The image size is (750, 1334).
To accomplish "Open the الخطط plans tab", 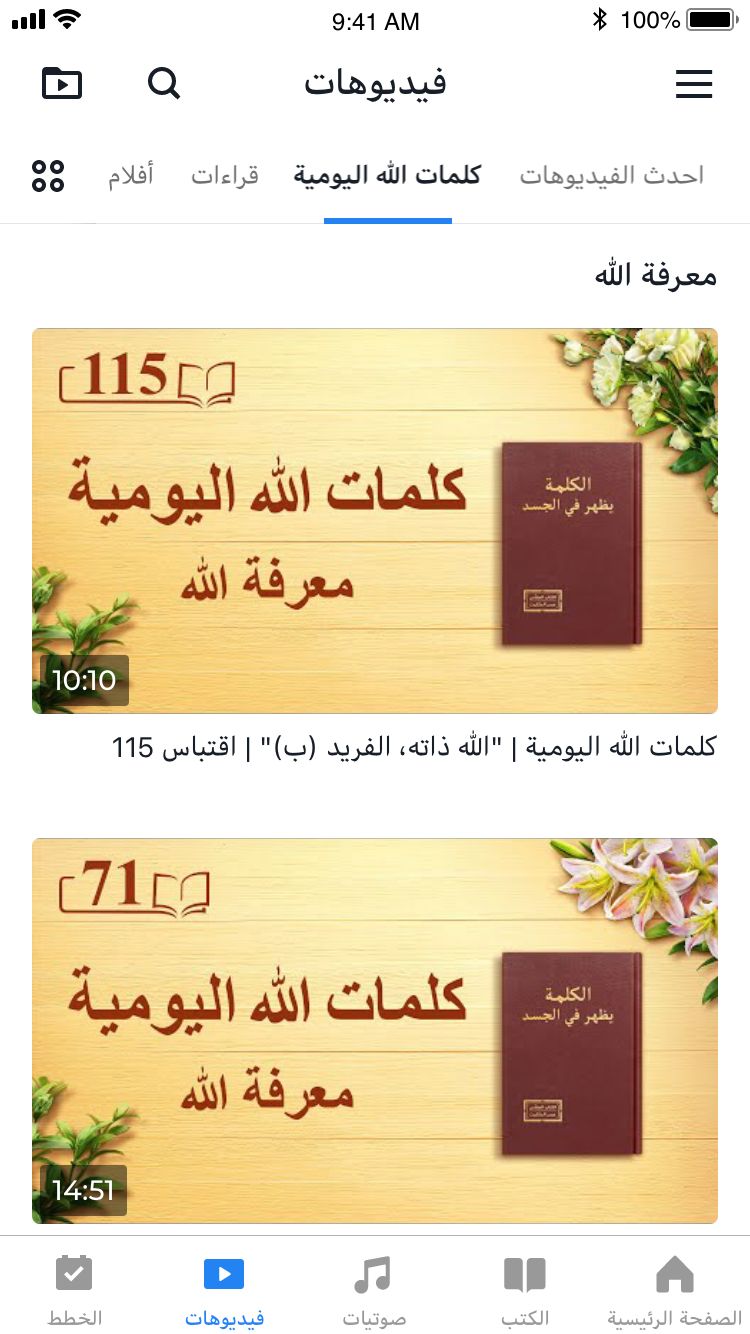I will tap(74, 1290).
